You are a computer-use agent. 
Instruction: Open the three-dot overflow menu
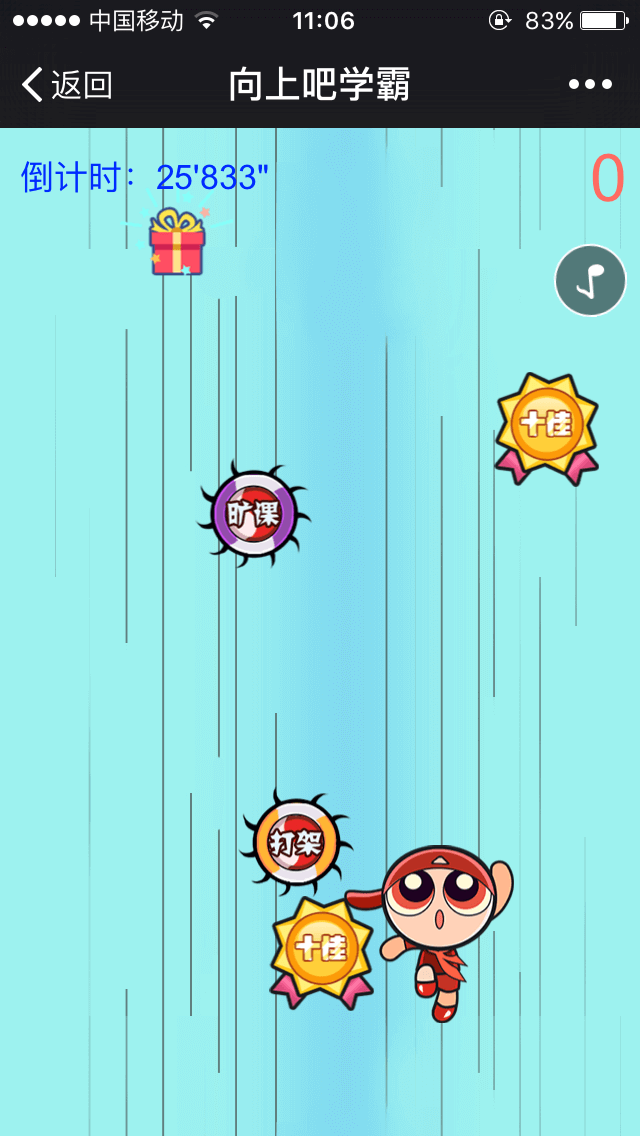590,85
